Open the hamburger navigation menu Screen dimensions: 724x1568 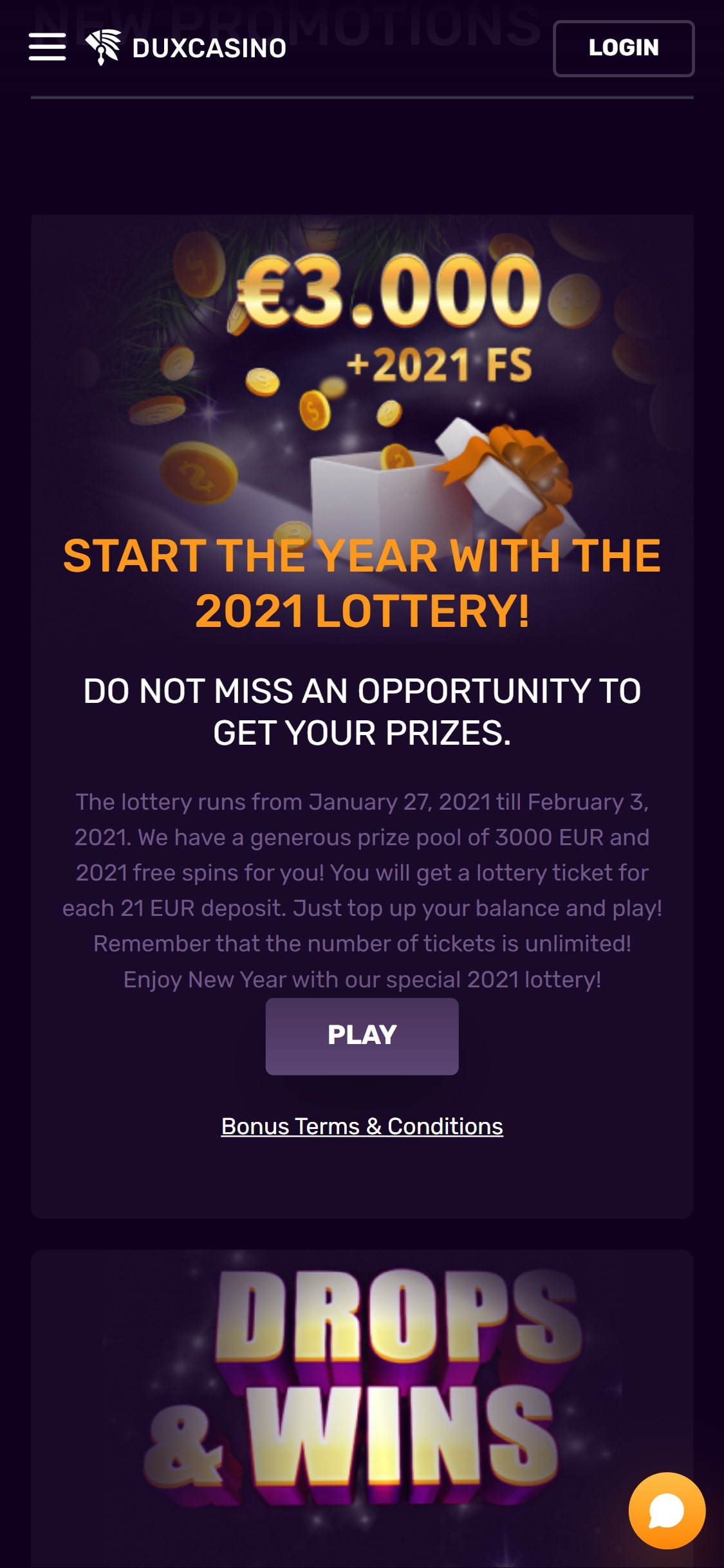(x=49, y=48)
